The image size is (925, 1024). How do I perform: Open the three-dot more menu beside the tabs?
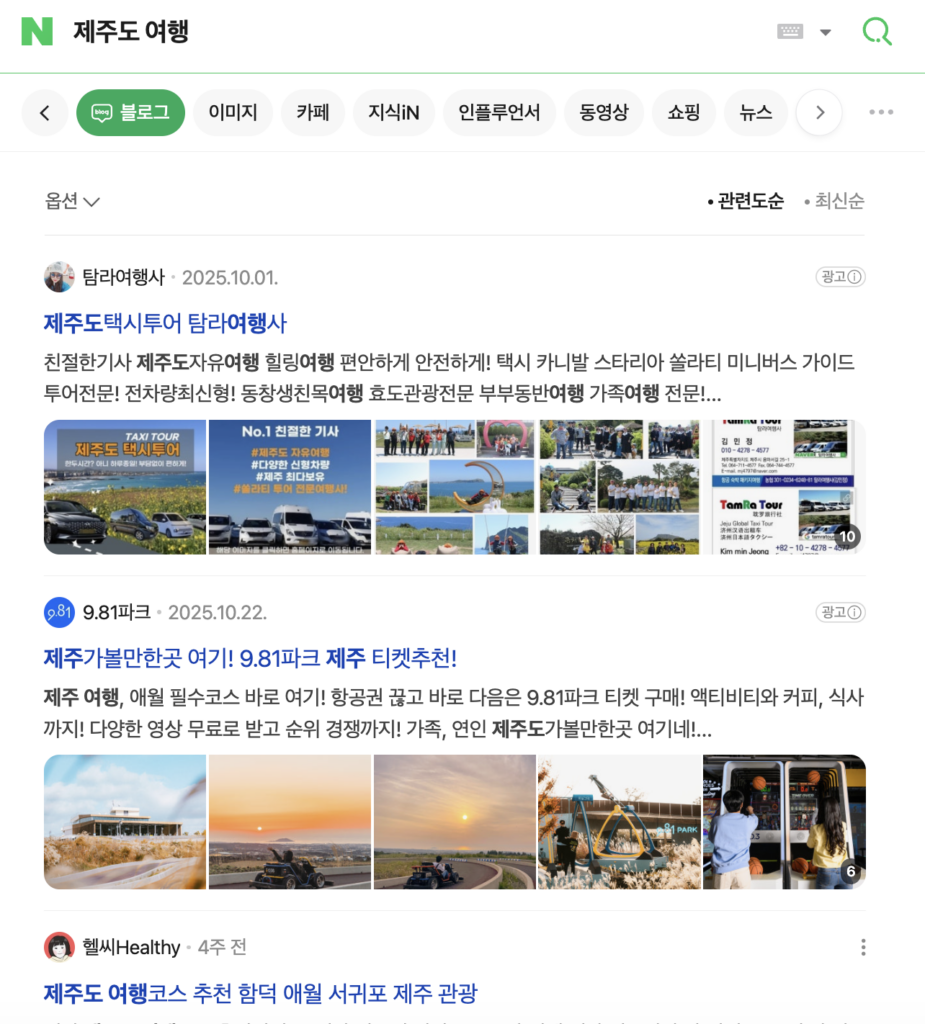tap(881, 112)
